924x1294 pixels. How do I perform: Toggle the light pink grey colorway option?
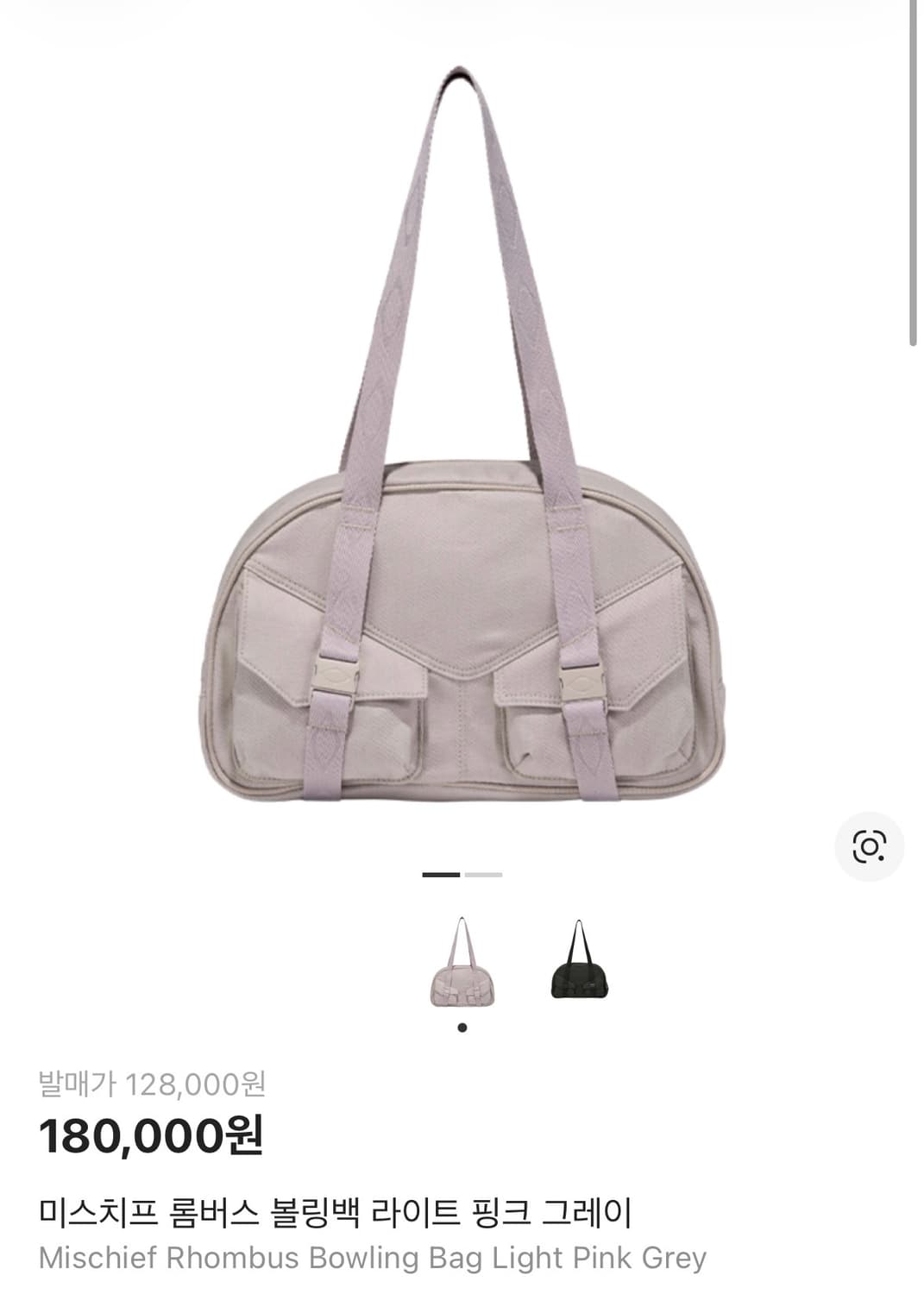[461, 964]
